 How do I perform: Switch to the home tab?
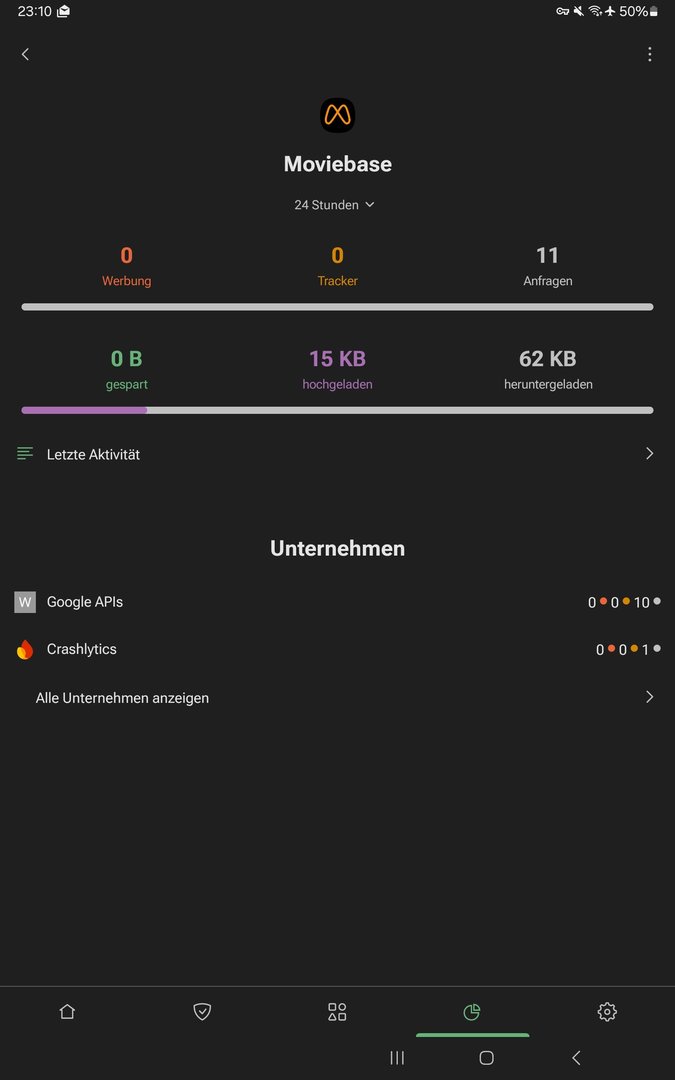(67, 1012)
